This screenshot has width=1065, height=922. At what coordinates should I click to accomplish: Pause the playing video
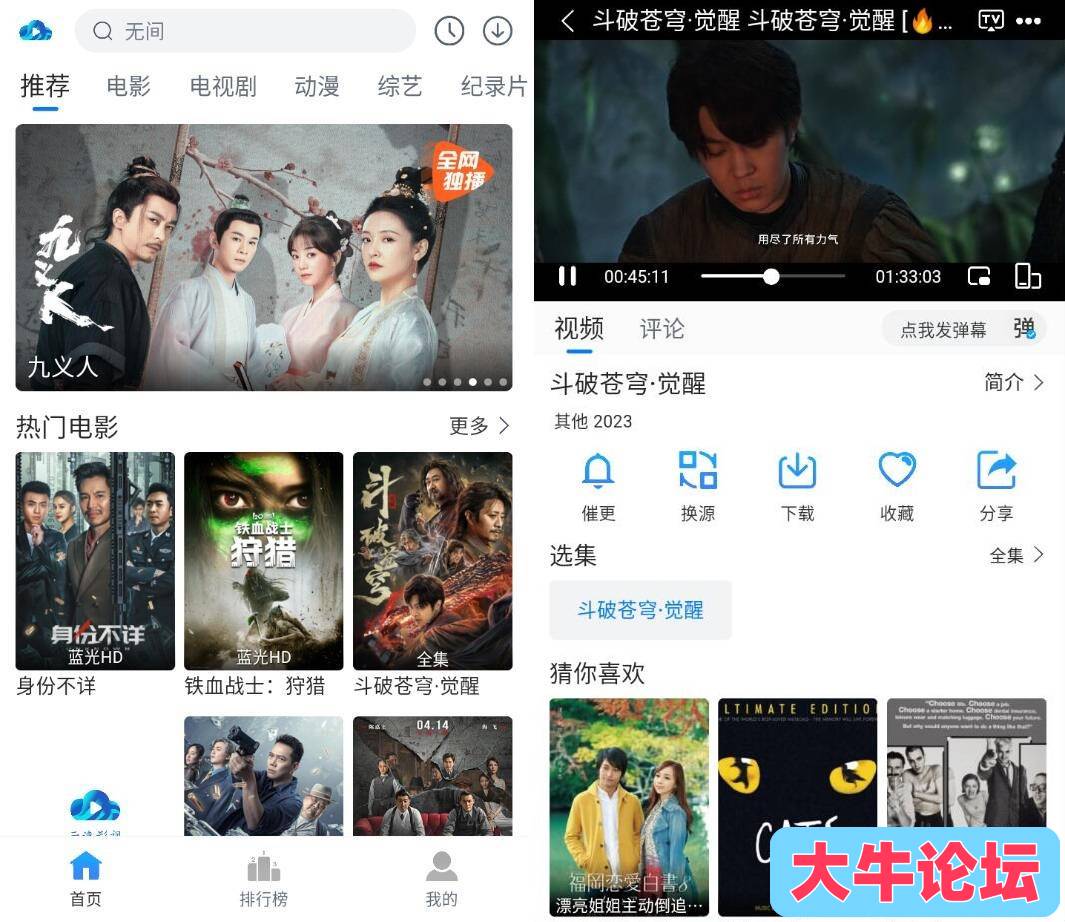pyautogui.click(x=567, y=276)
